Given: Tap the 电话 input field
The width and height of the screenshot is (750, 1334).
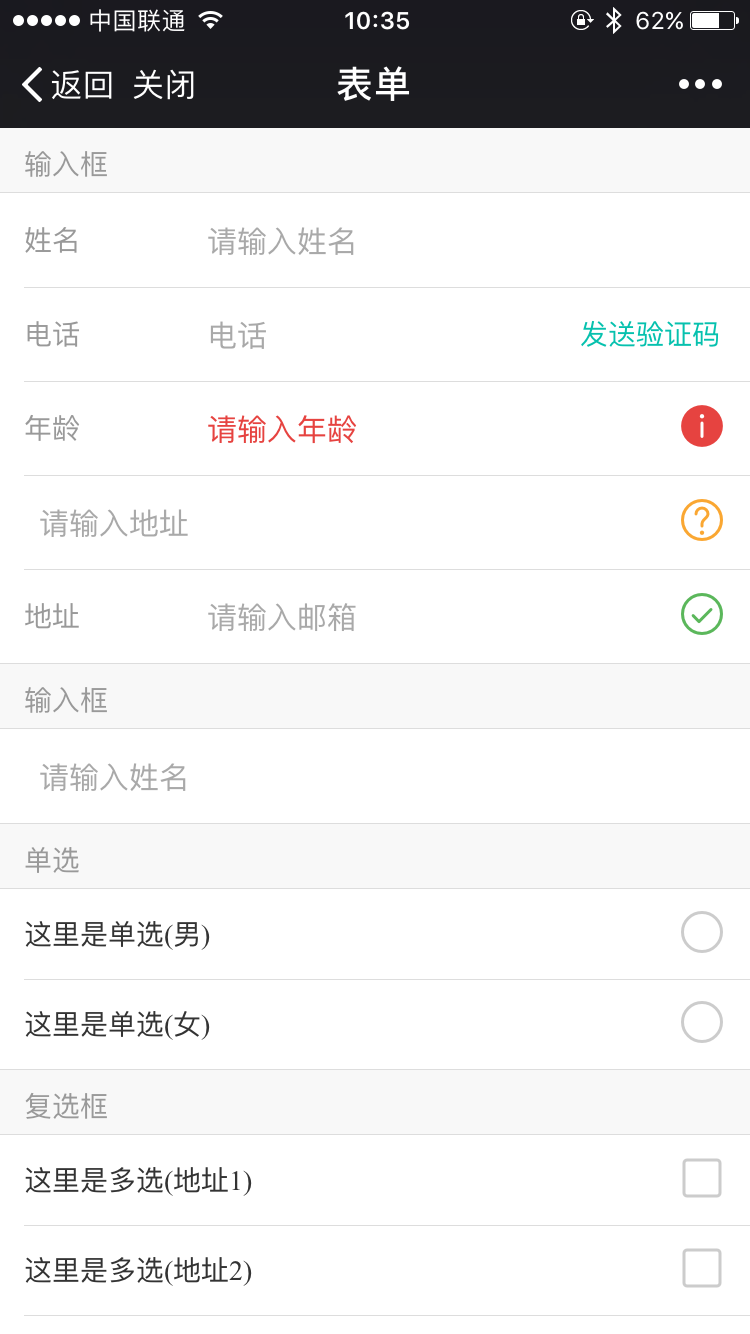Looking at the screenshot, I should pyautogui.click(x=380, y=335).
